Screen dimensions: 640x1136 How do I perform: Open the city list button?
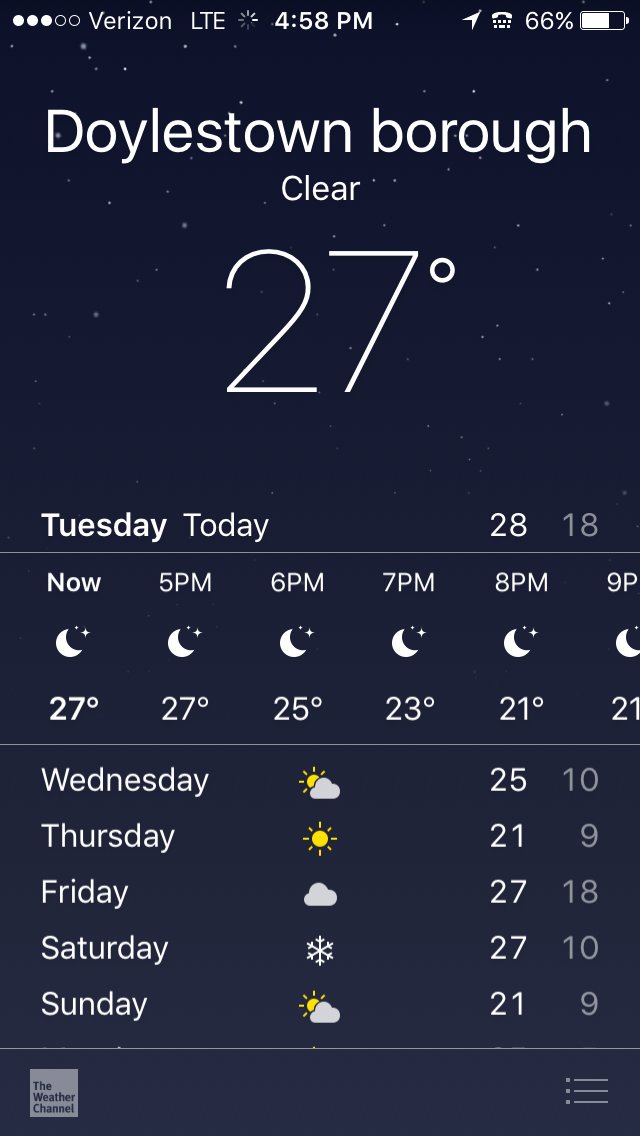586,1091
